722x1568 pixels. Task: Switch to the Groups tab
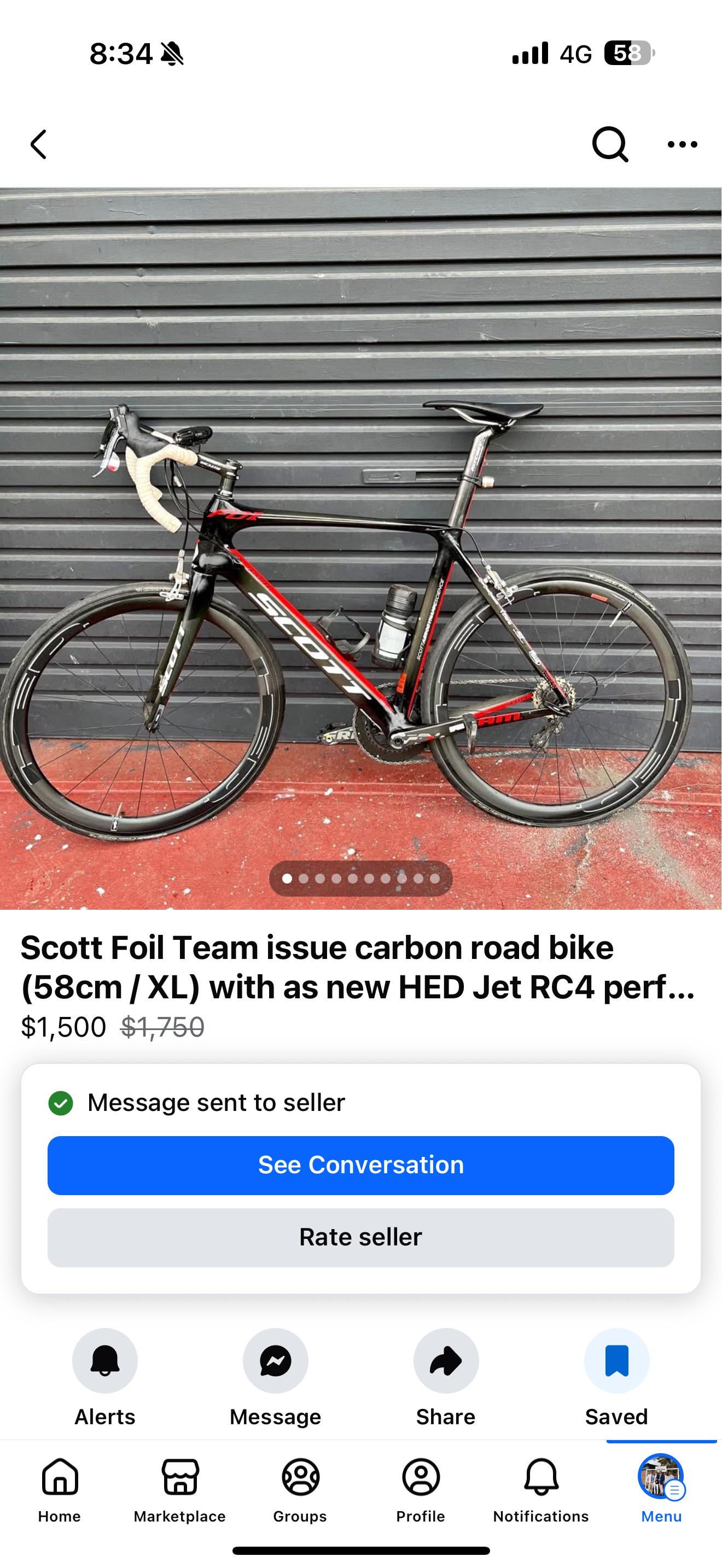tap(300, 1490)
